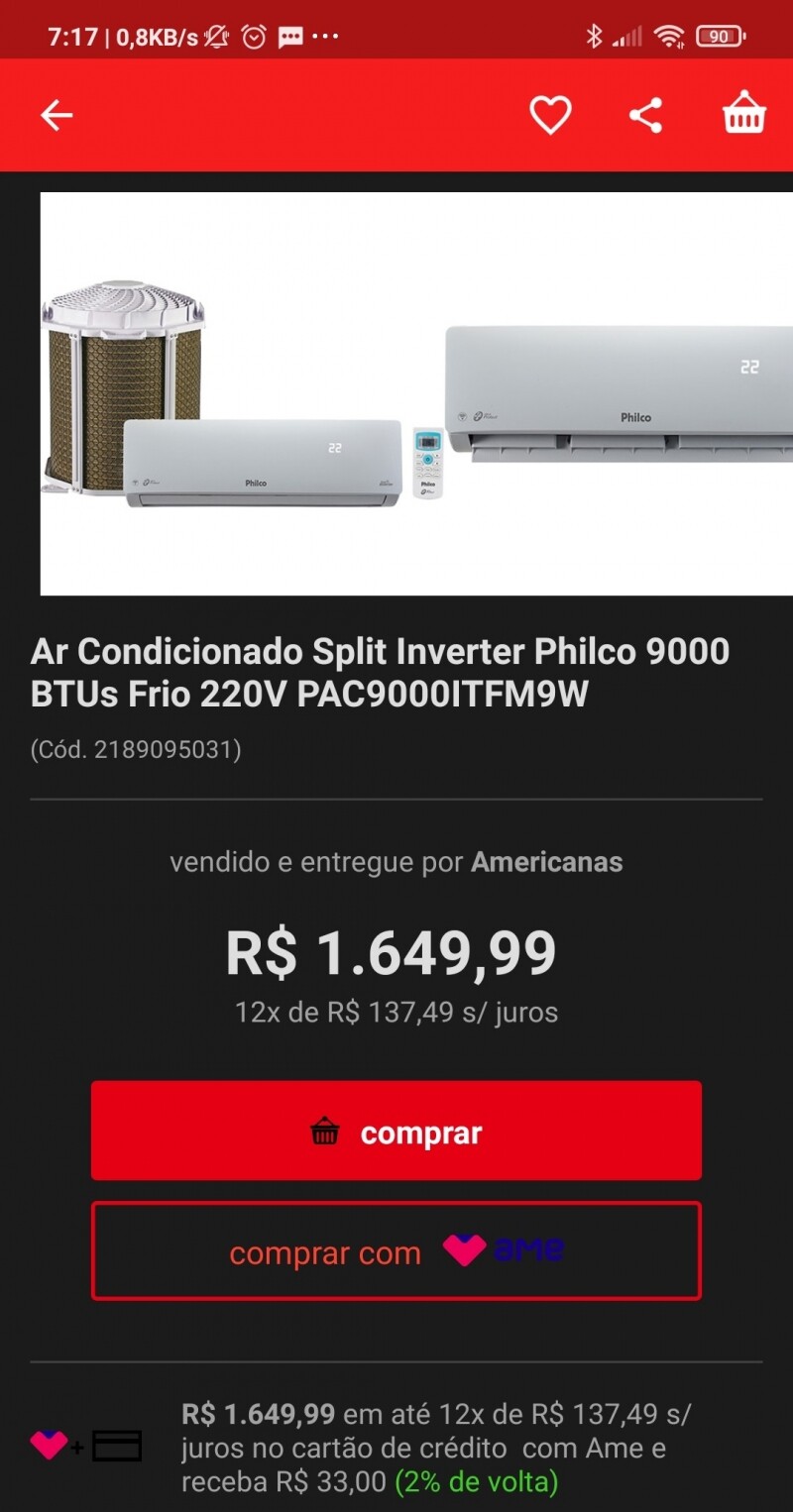
Task: Go back using the arrow
Action: [x=57, y=116]
